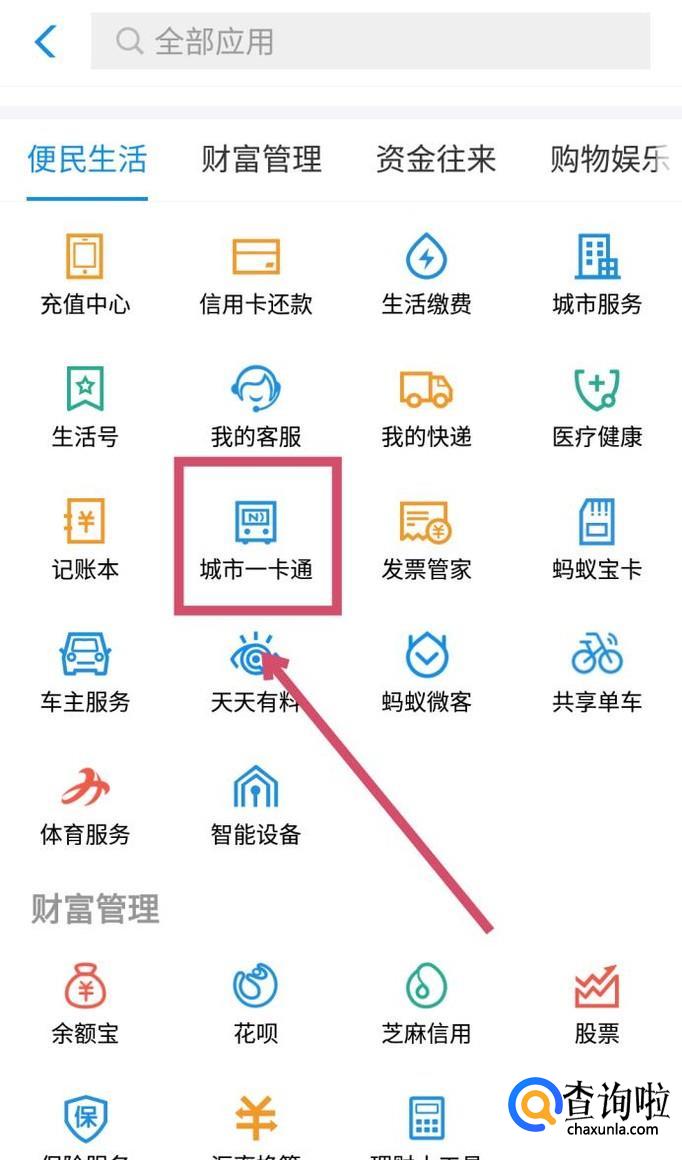Launch 我的客服
Image resolution: width=682 pixels, height=1160 pixels.
click(x=256, y=405)
